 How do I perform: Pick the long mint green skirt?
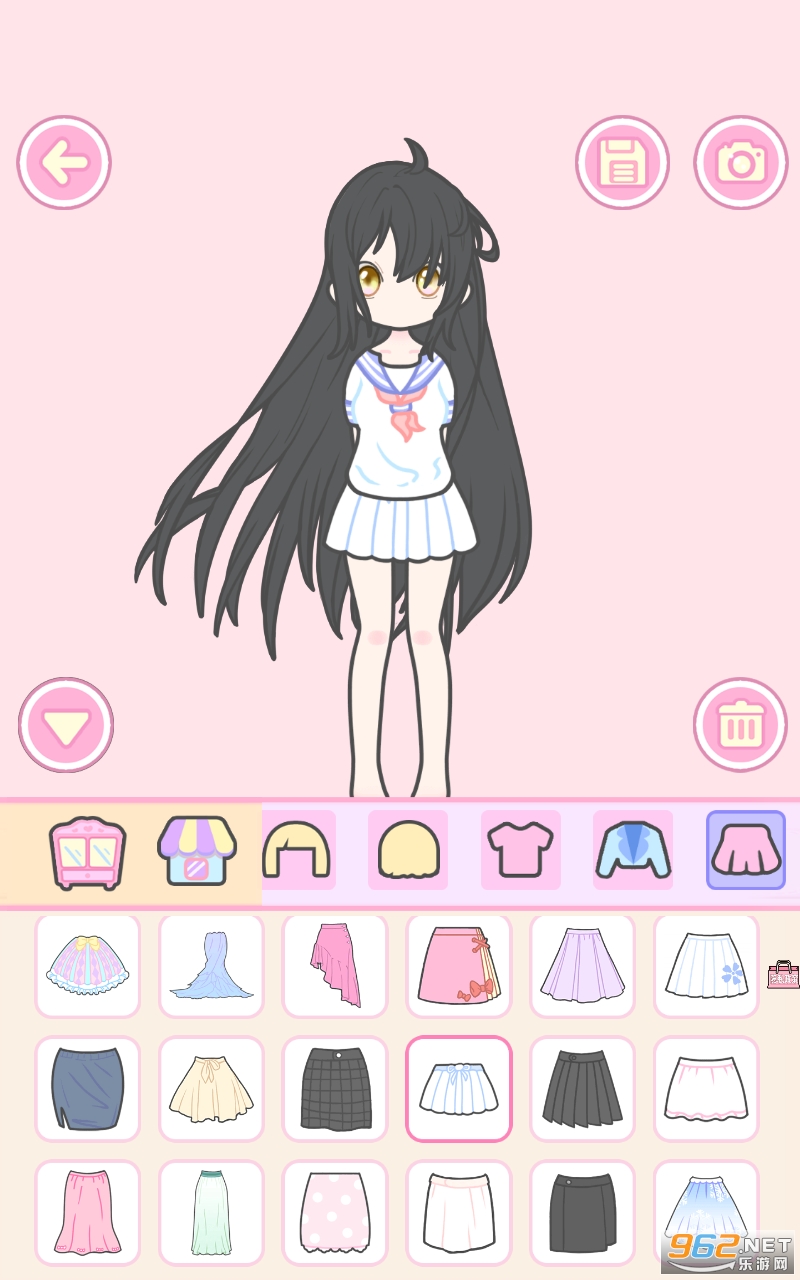pos(211,1212)
